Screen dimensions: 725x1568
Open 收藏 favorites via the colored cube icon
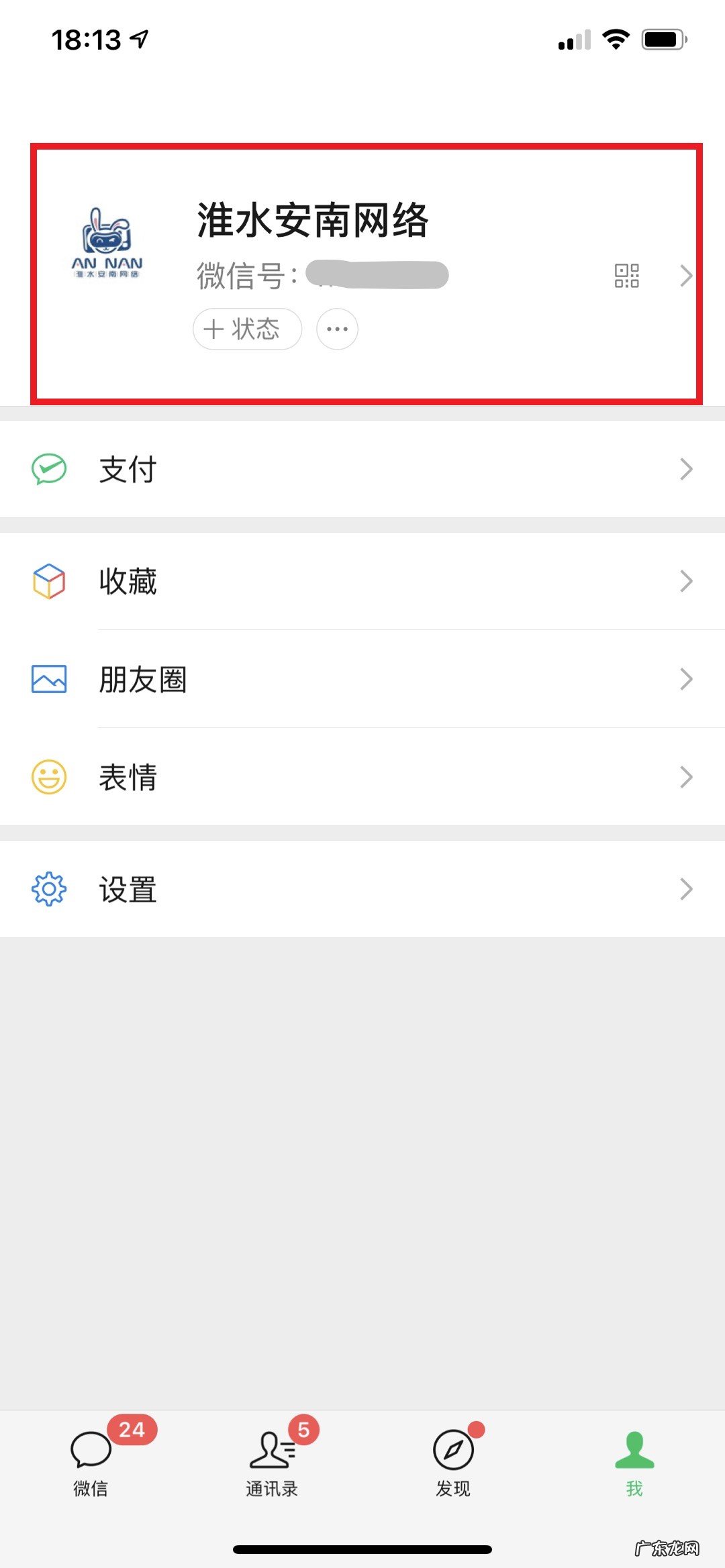click(x=47, y=581)
